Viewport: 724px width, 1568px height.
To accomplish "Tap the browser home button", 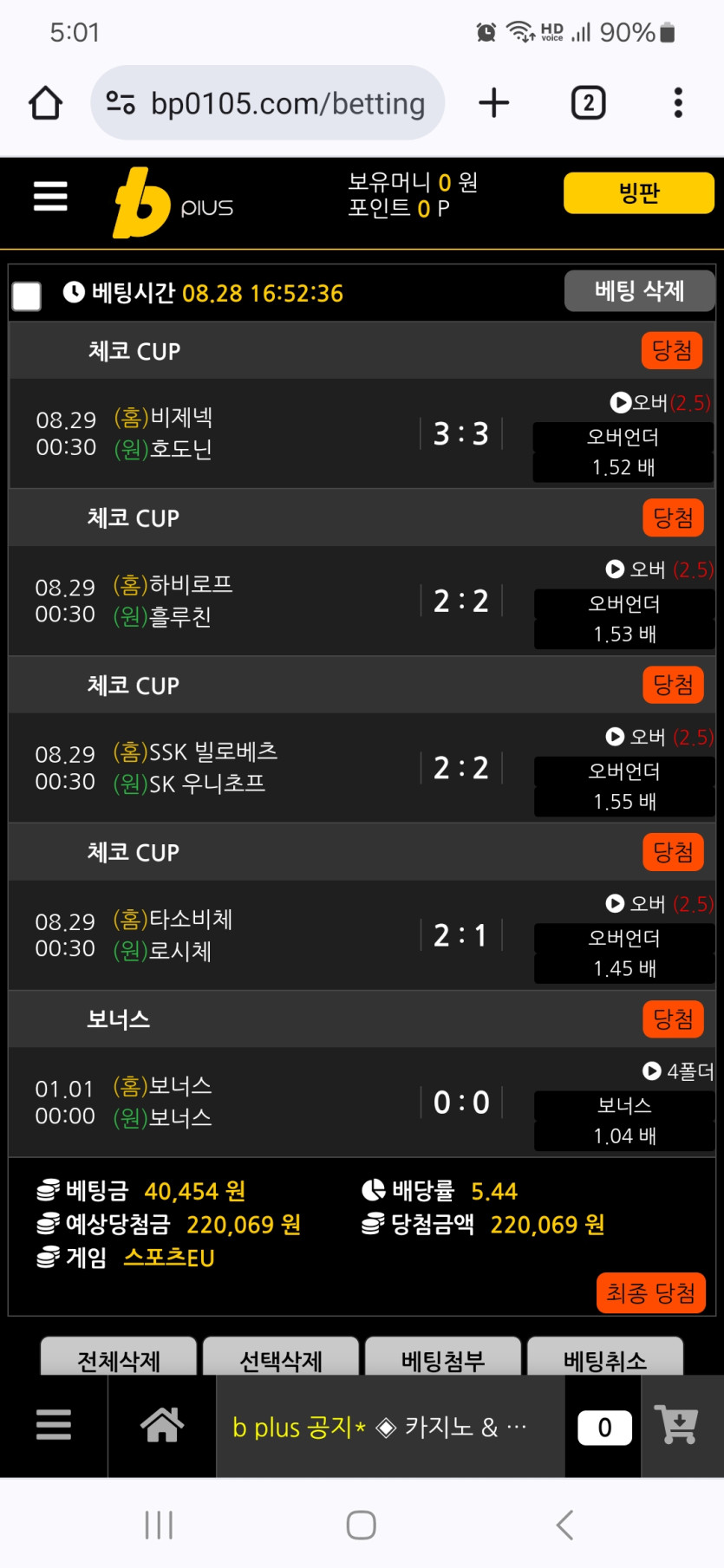I will (46, 103).
